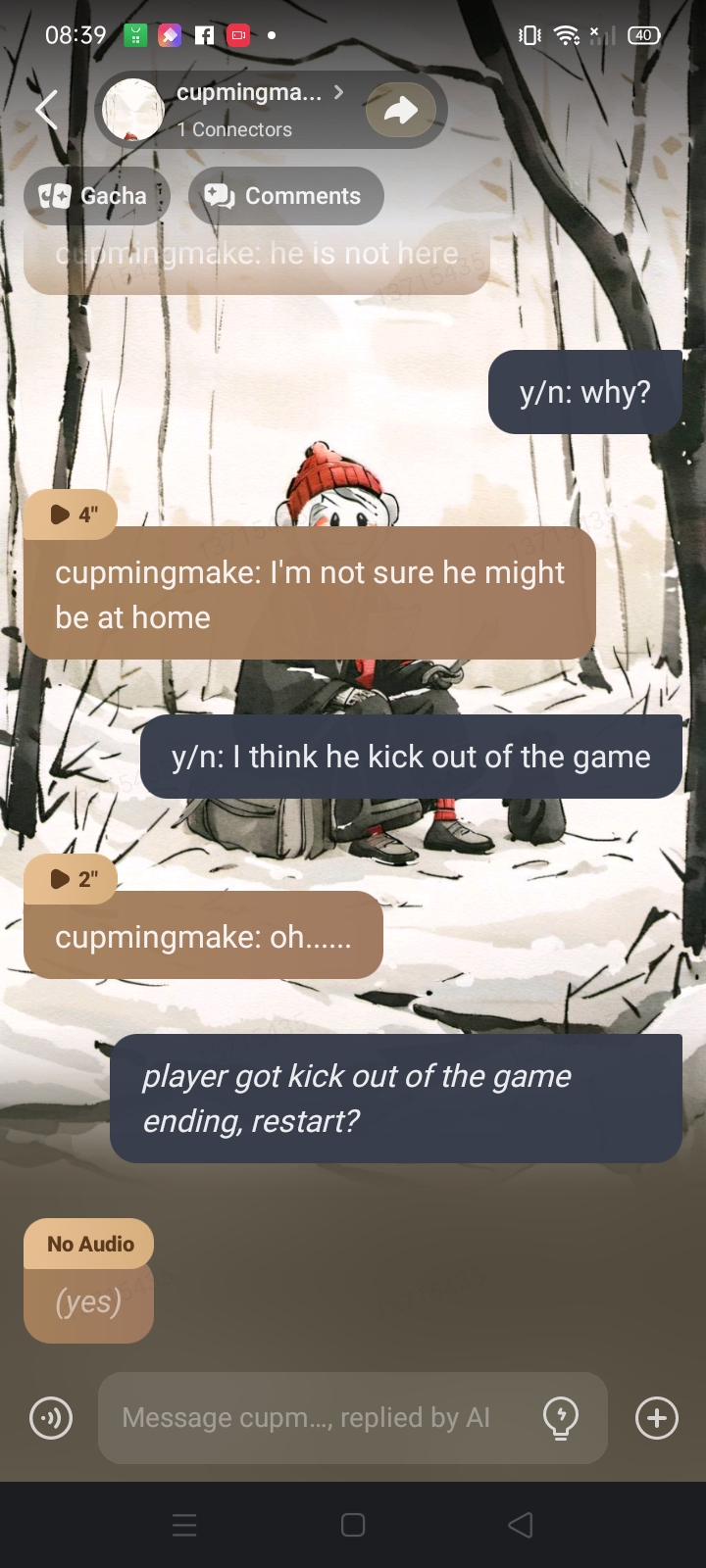
Task: Go back from the chat
Action: click(46, 109)
